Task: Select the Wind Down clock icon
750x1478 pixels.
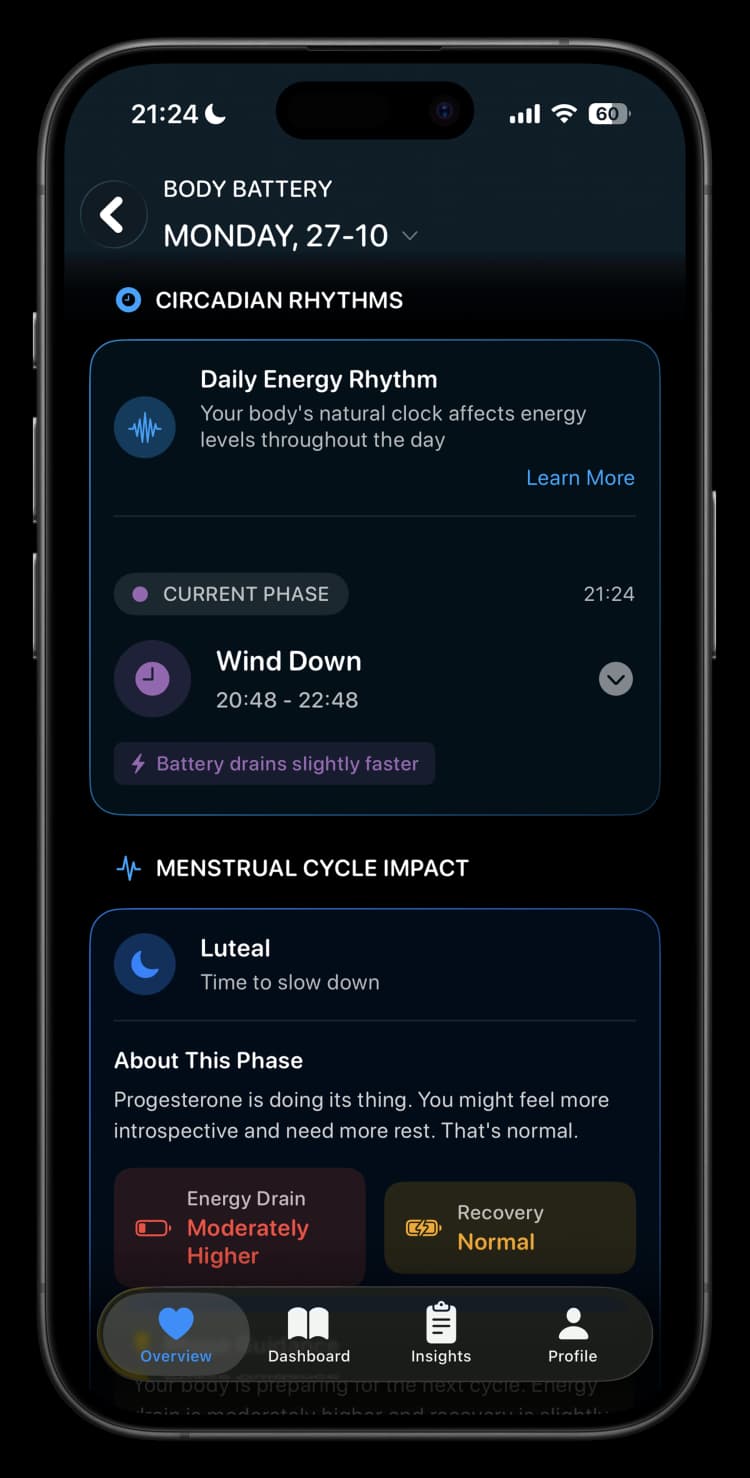Action: click(x=152, y=678)
